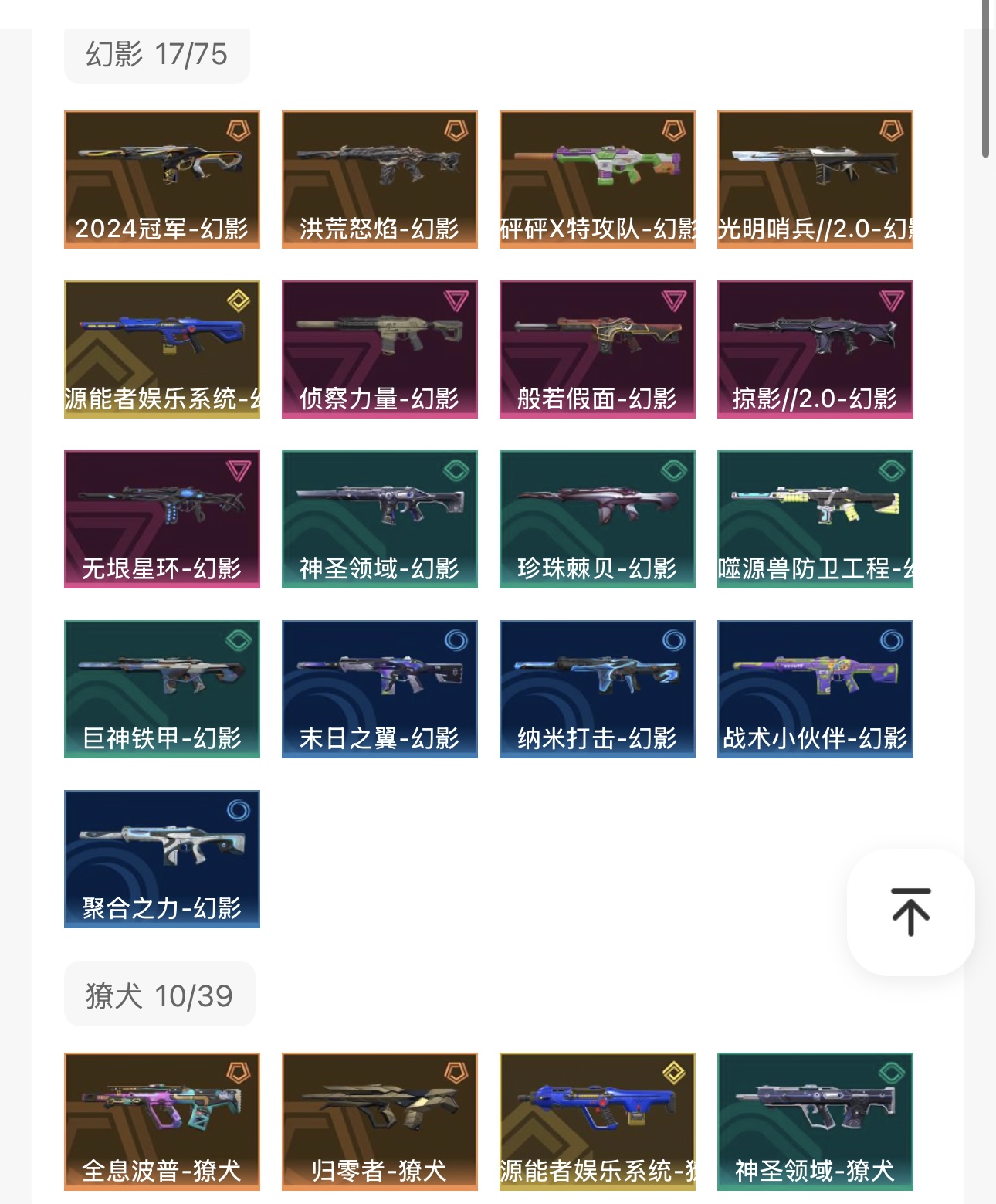View the 噬源兽防卫工程 幻影 skin
Image resolution: width=996 pixels, height=1204 pixels.
click(x=815, y=519)
